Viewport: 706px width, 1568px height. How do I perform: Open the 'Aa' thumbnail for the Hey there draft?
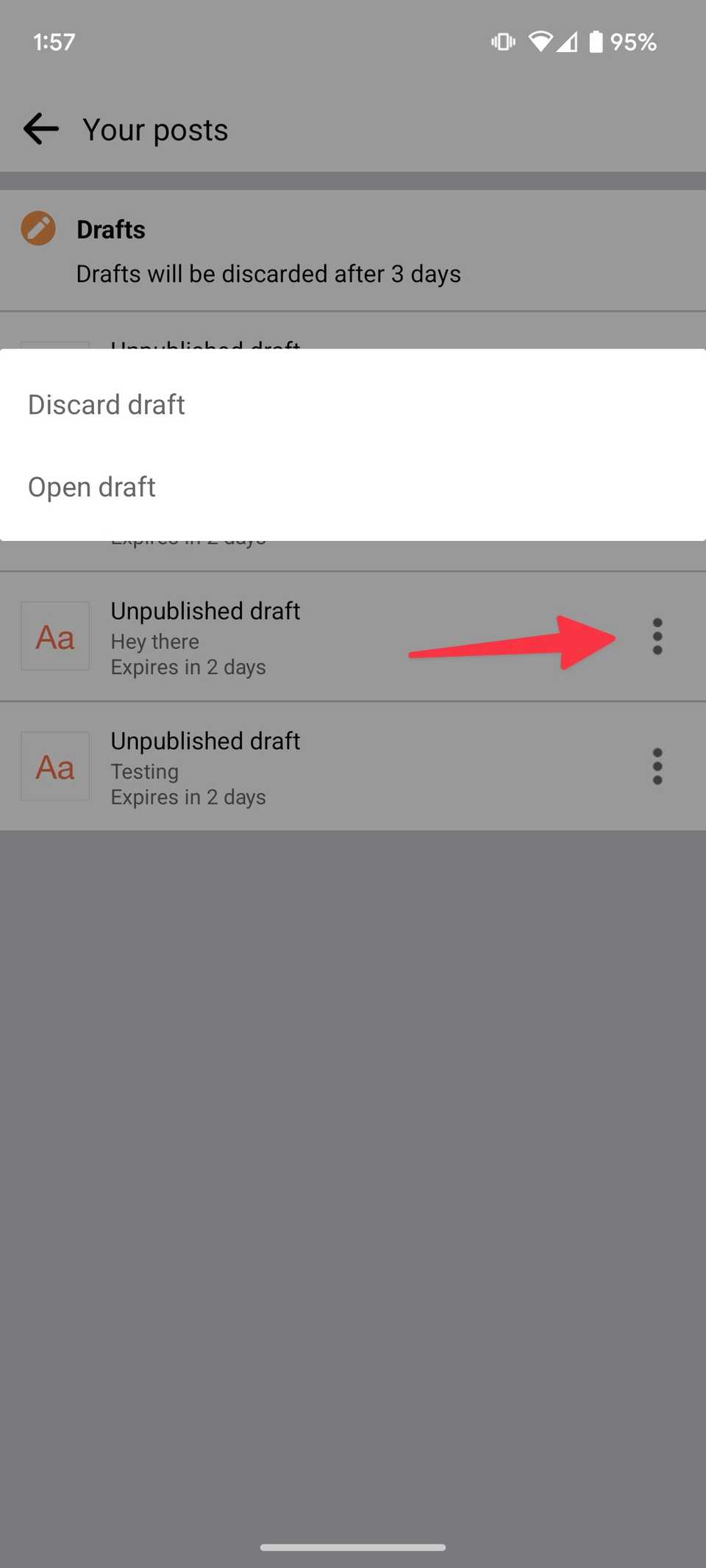click(54, 637)
